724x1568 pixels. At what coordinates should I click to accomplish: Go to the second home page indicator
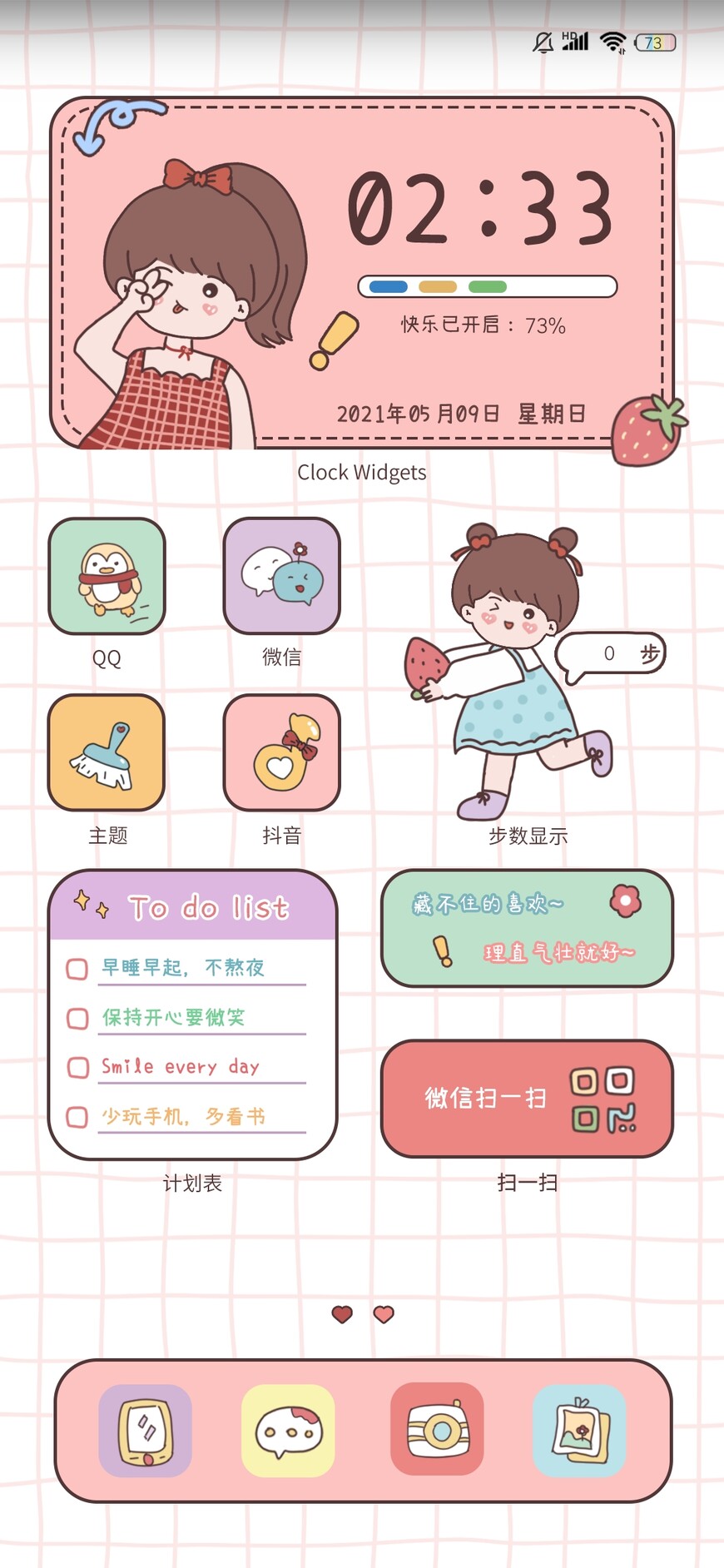pyautogui.click(x=384, y=1314)
